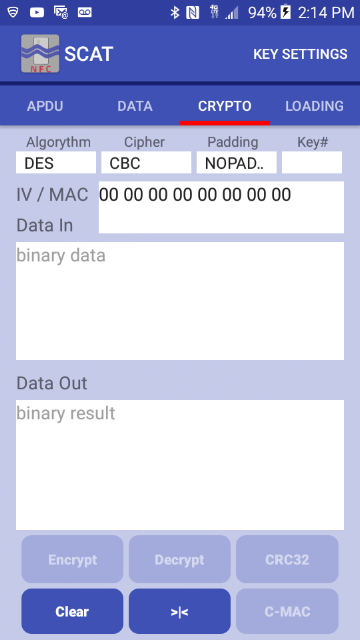Open KEY SETTINGS
The image size is (360, 640).
click(x=300, y=54)
